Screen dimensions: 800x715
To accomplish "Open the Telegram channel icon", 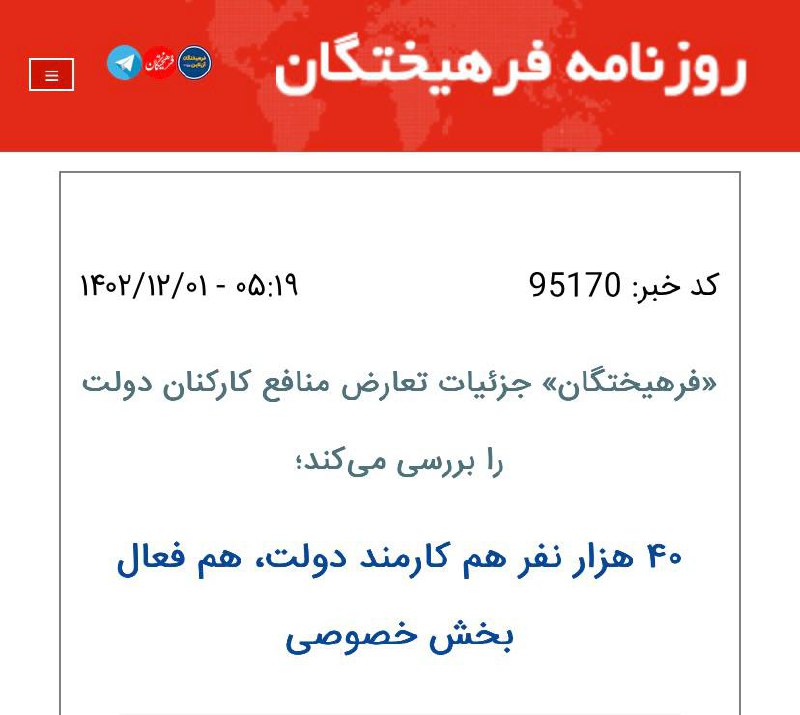I will (124, 63).
